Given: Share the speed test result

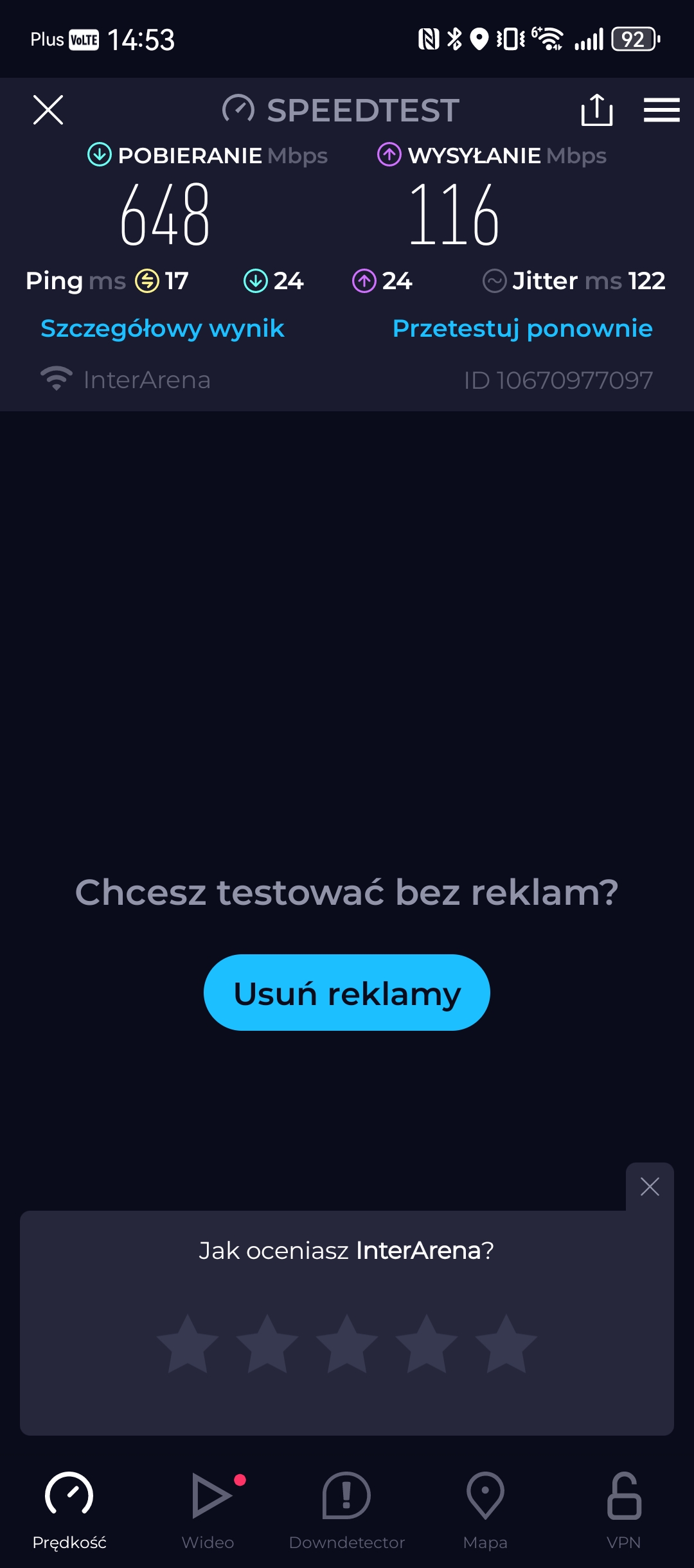Looking at the screenshot, I should 597,110.
